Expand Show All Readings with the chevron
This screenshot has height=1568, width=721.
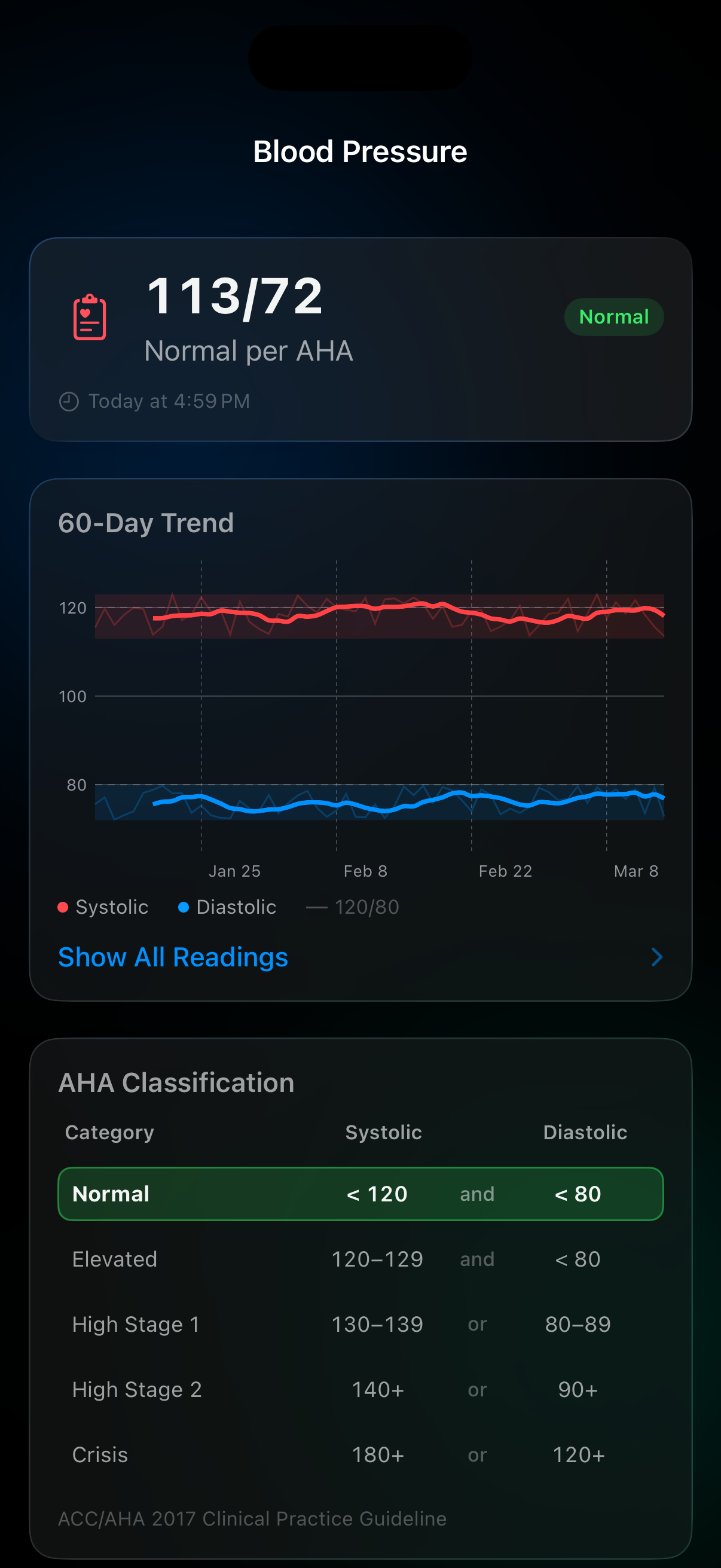tap(656, 957)
